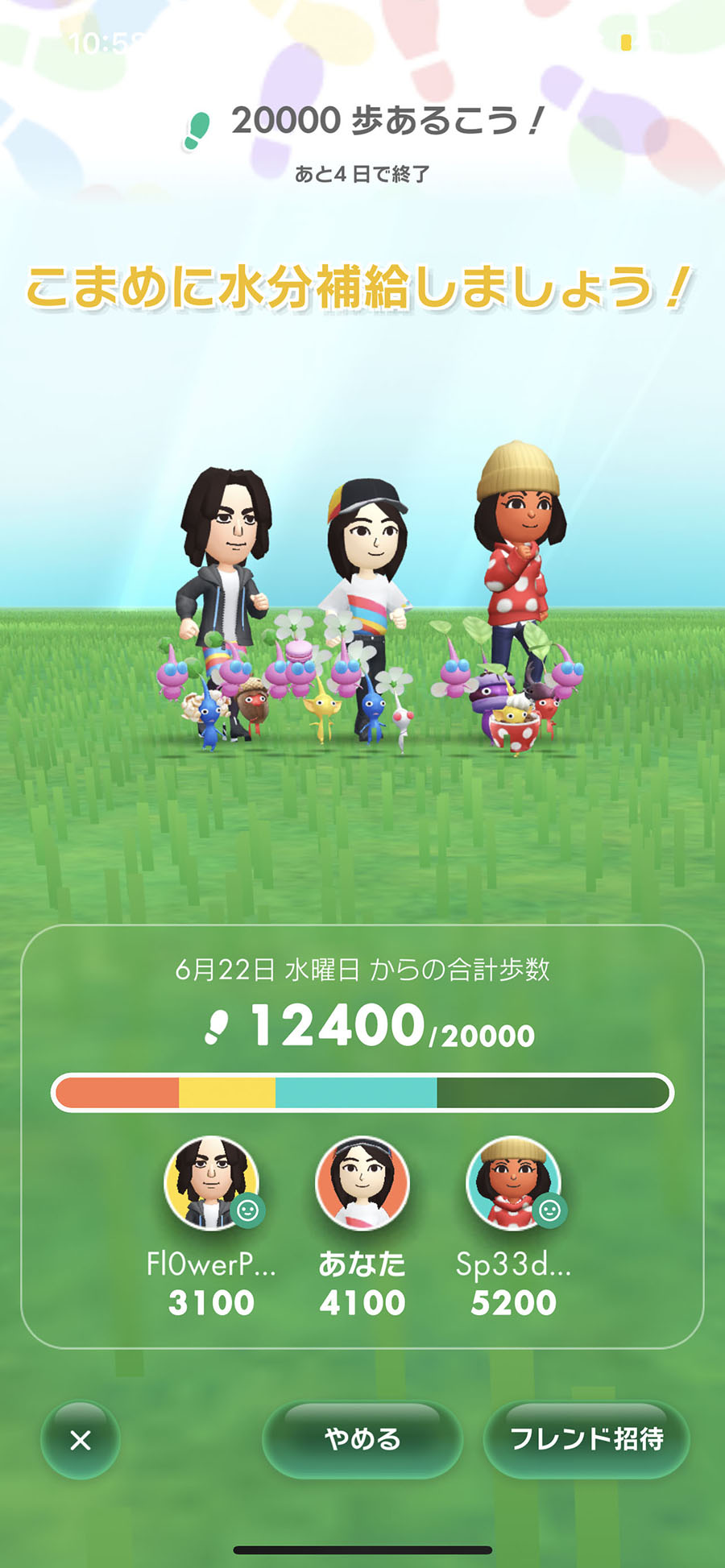This screenshot has height=1568, width=725.
Task: Select your own あなた avatar
Action: pos(362,1182)
